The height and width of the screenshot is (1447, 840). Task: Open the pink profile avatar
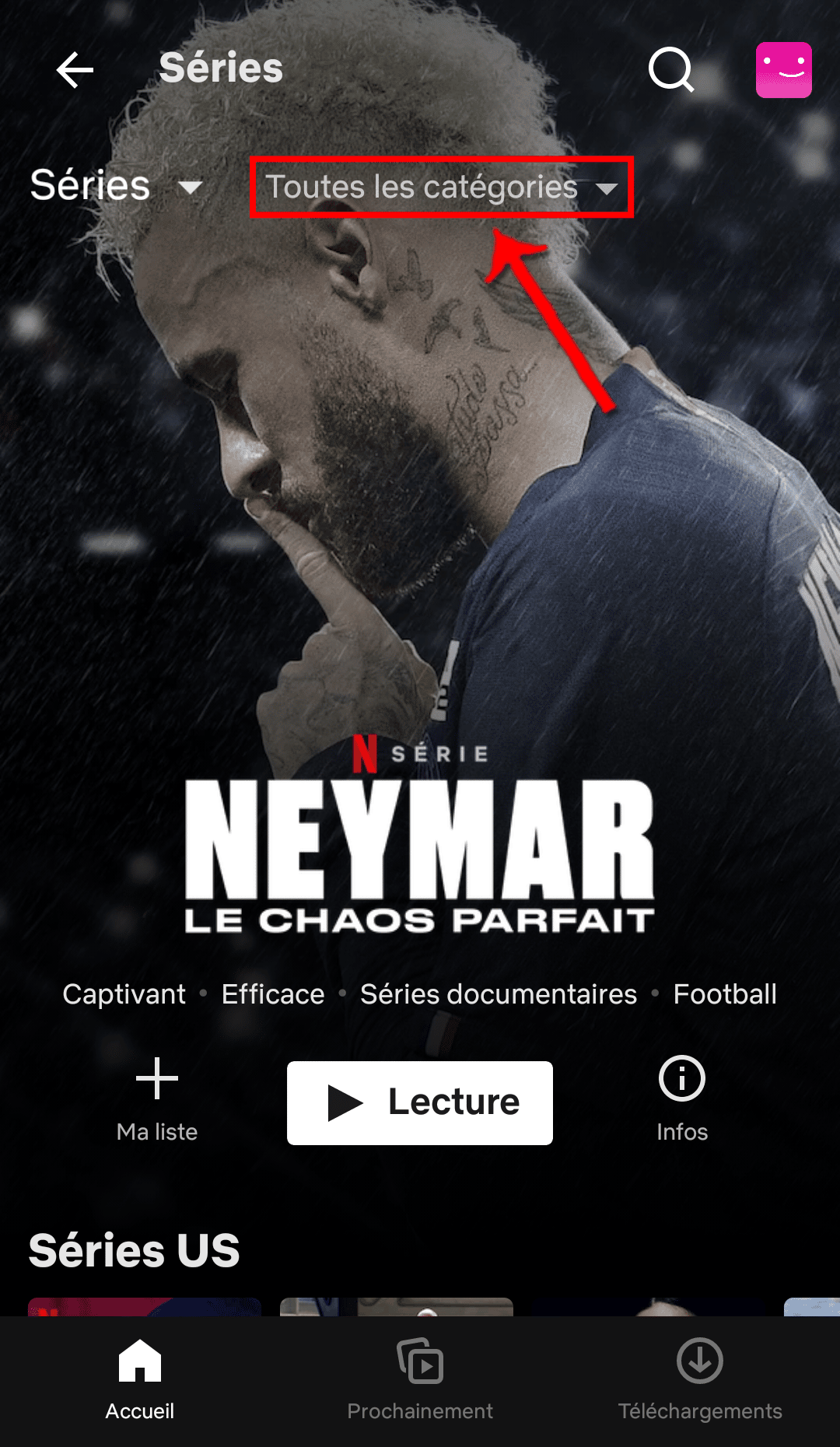pos(783,70)
